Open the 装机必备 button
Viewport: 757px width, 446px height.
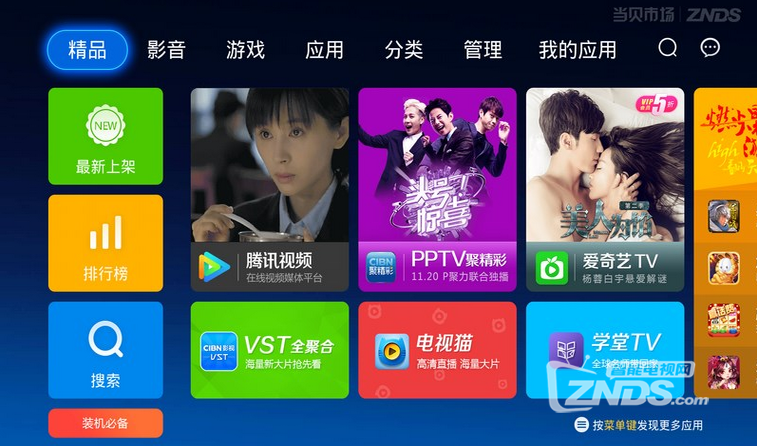pos(105,423)
